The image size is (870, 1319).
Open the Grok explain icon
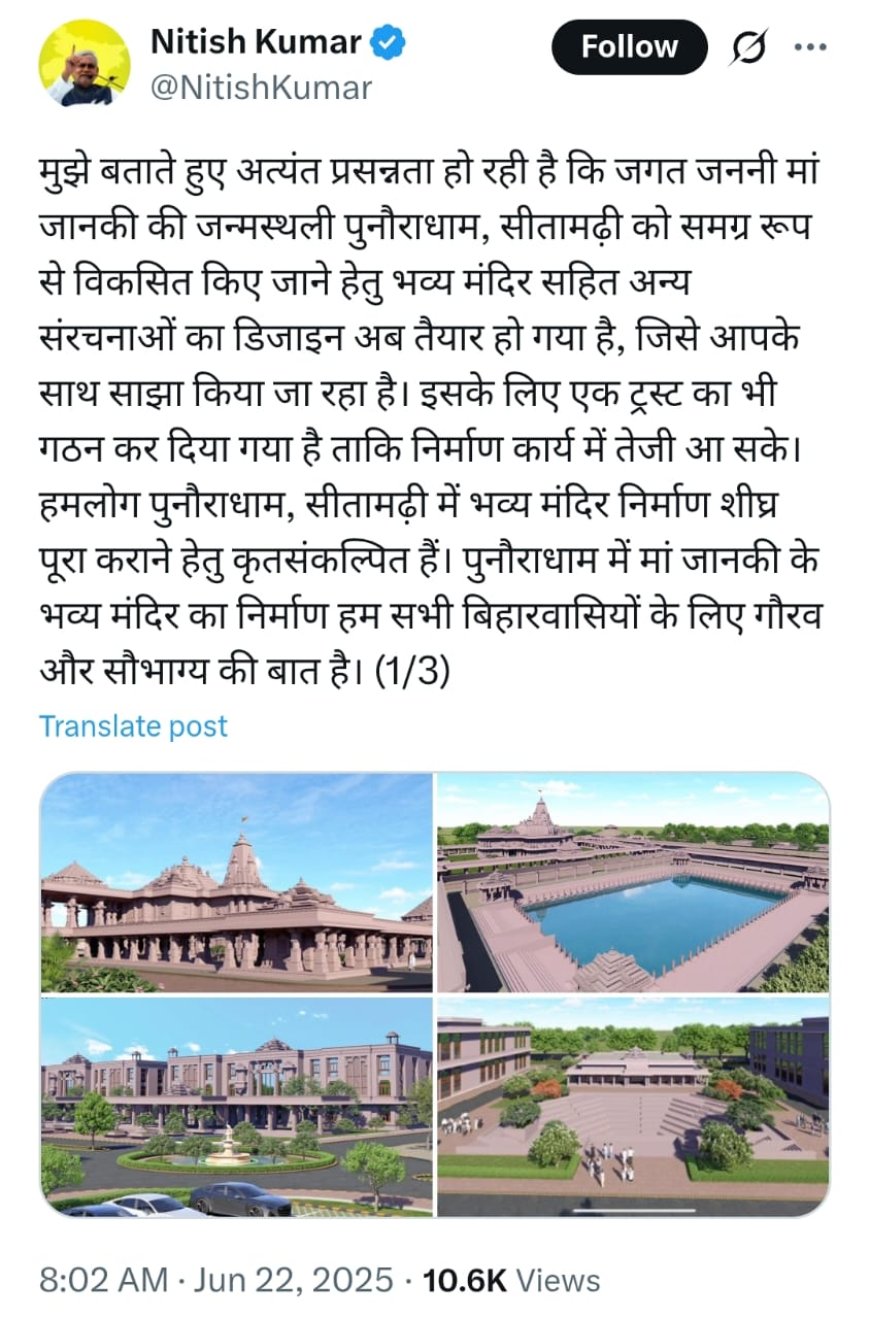[x=748, y=47]
